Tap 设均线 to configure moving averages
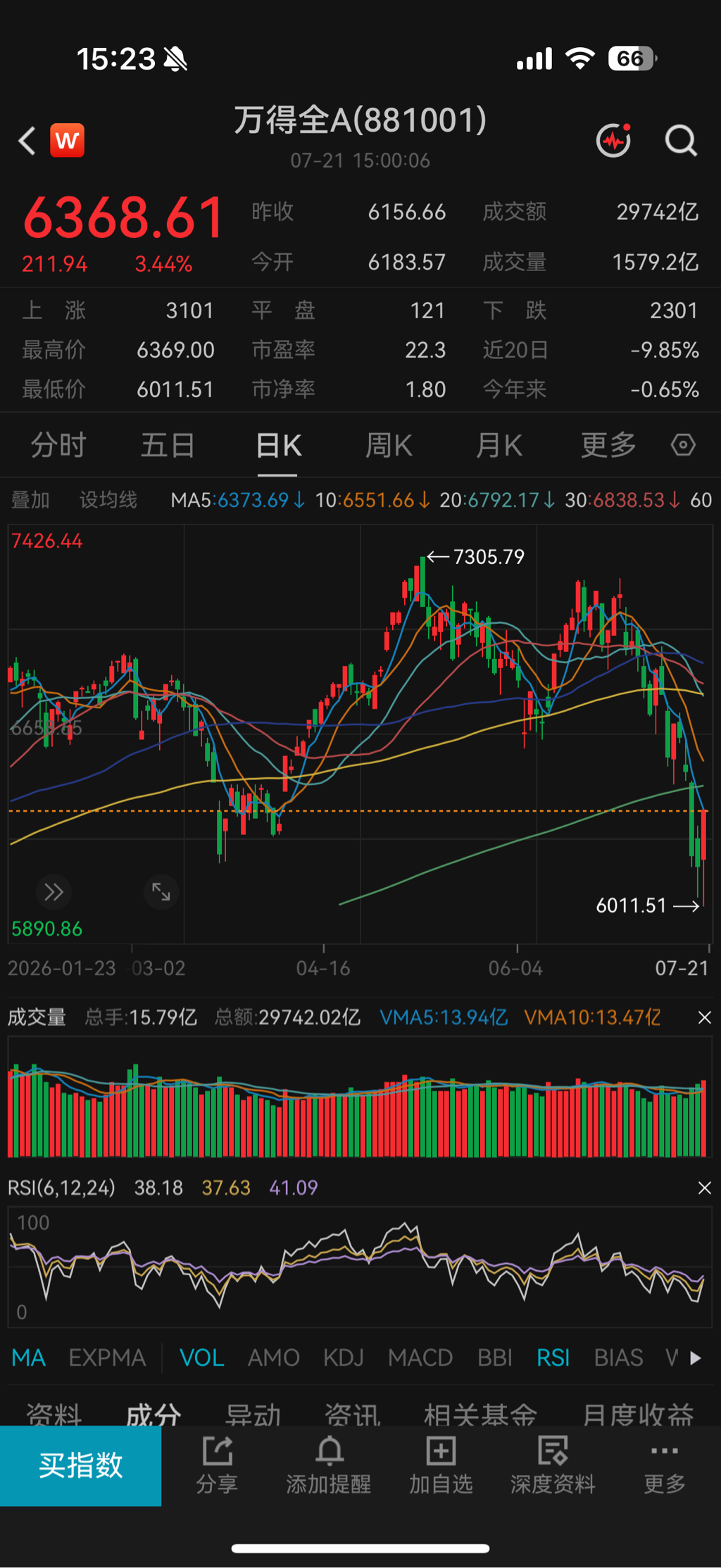The width and height of the screenshot is (721, 1568). pos(108,500)
